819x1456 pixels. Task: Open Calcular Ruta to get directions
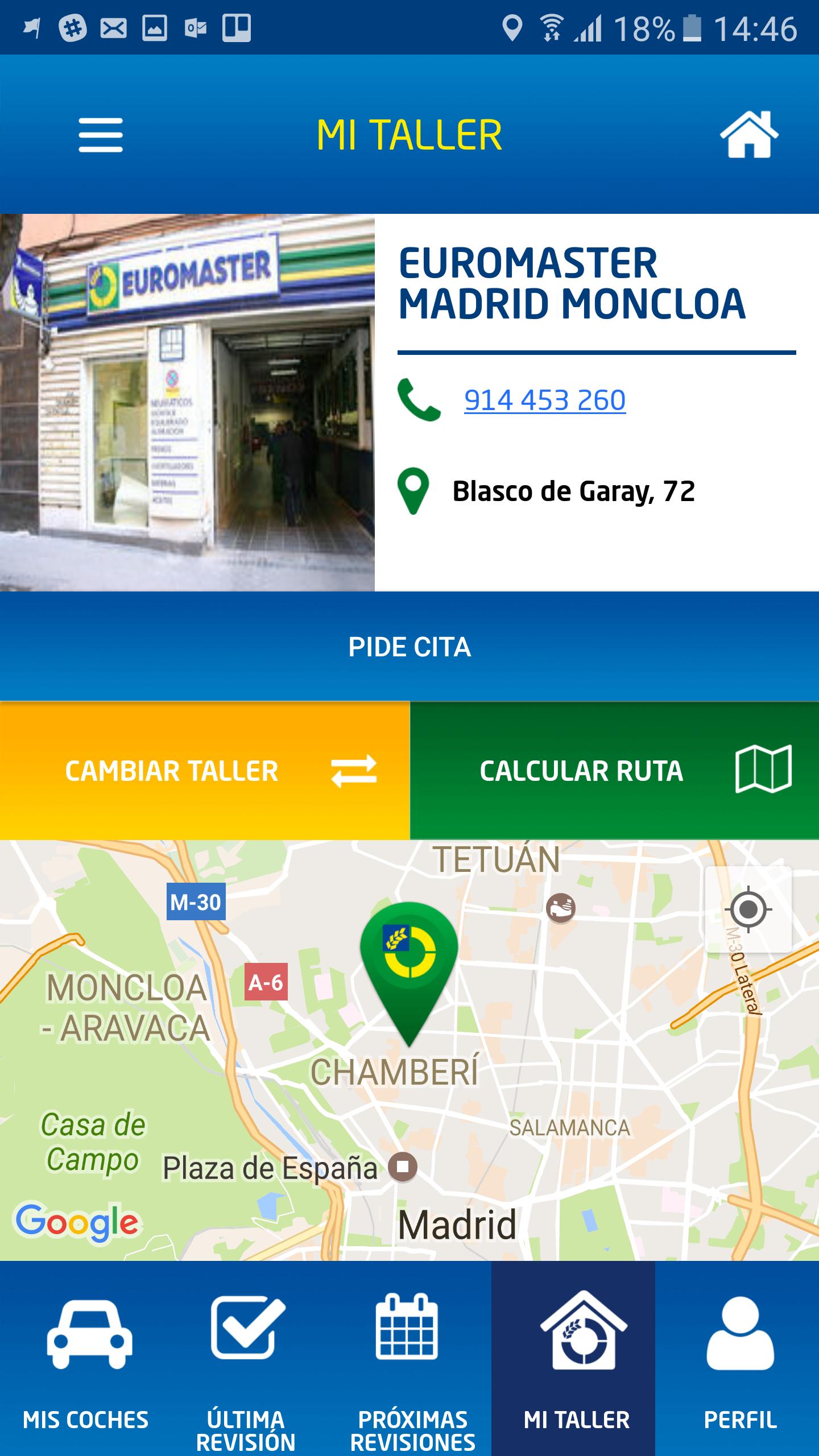(614, 771)
